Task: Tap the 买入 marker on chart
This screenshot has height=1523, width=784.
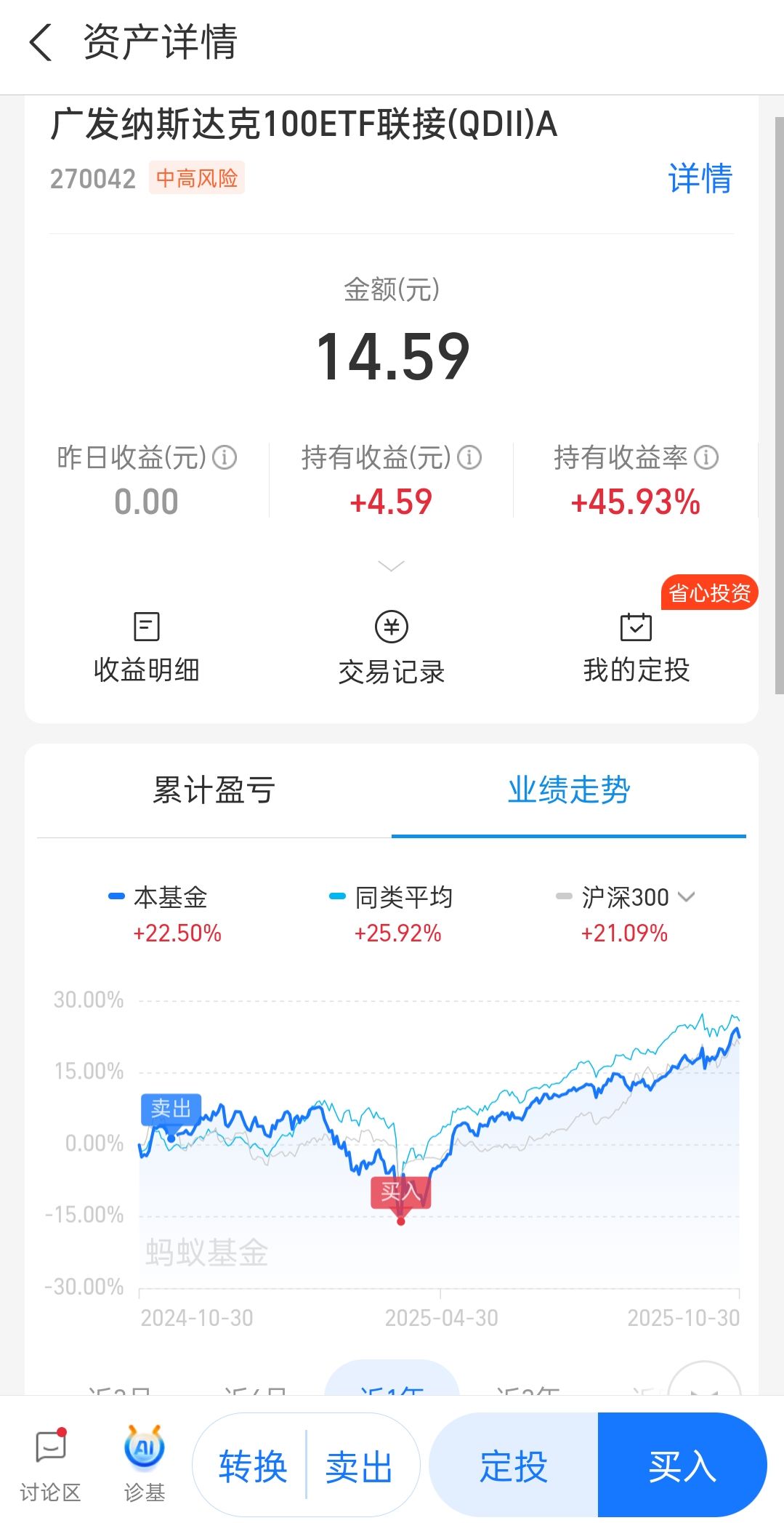Action: click(x=400, y=1192)
